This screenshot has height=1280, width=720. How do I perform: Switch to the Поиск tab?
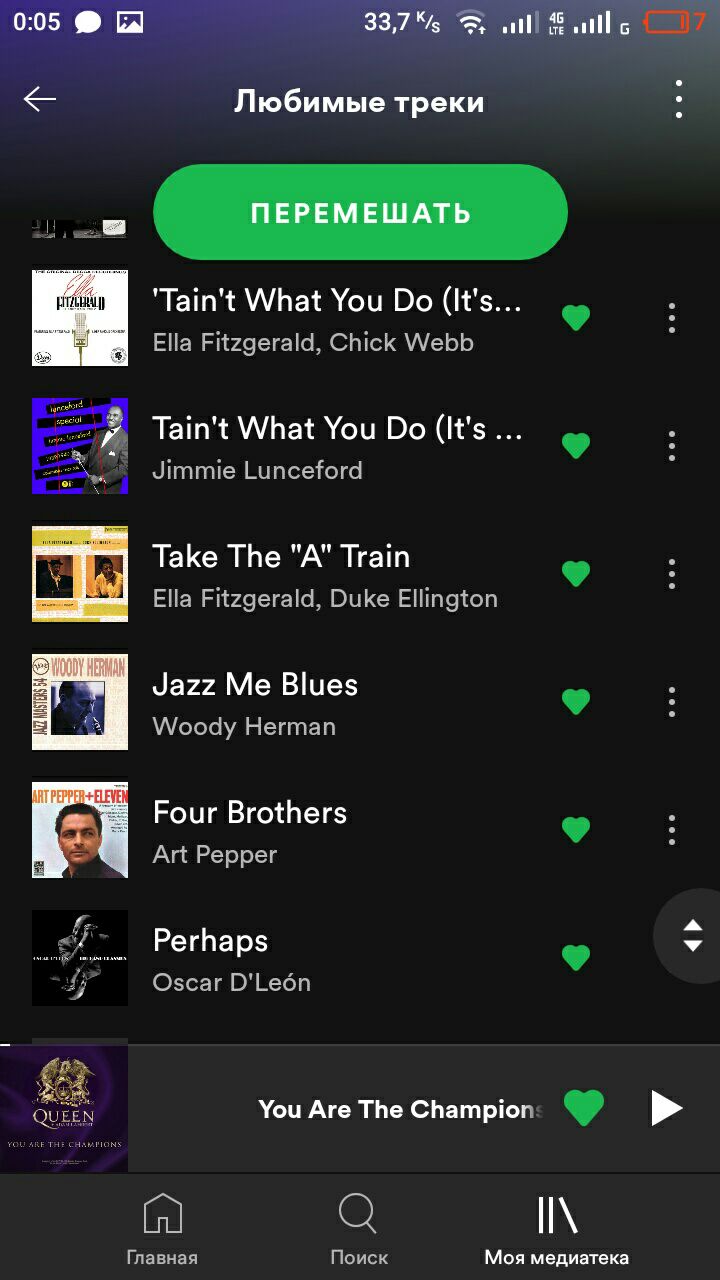(x=359, y=1230)
